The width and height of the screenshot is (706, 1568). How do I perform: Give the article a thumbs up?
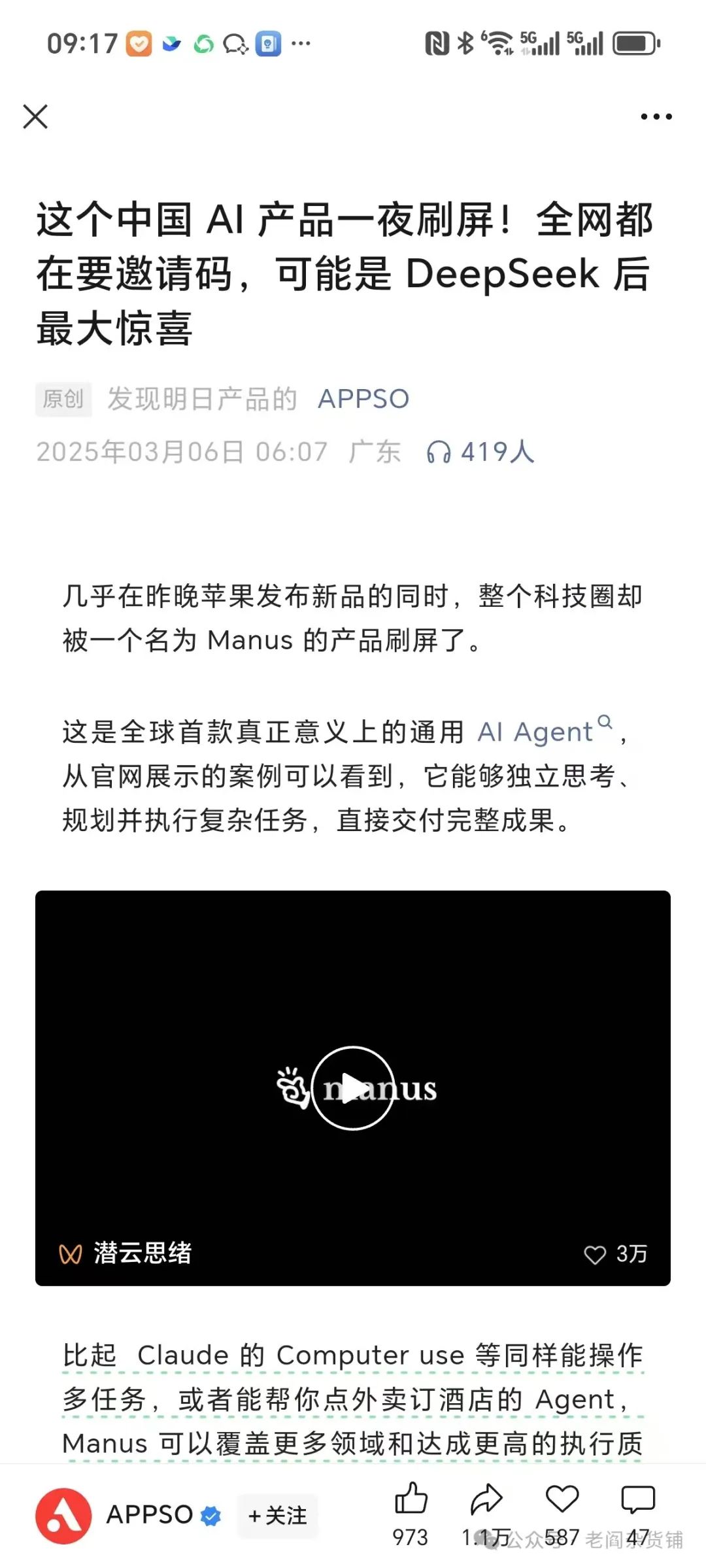[x=411, y=1500]
